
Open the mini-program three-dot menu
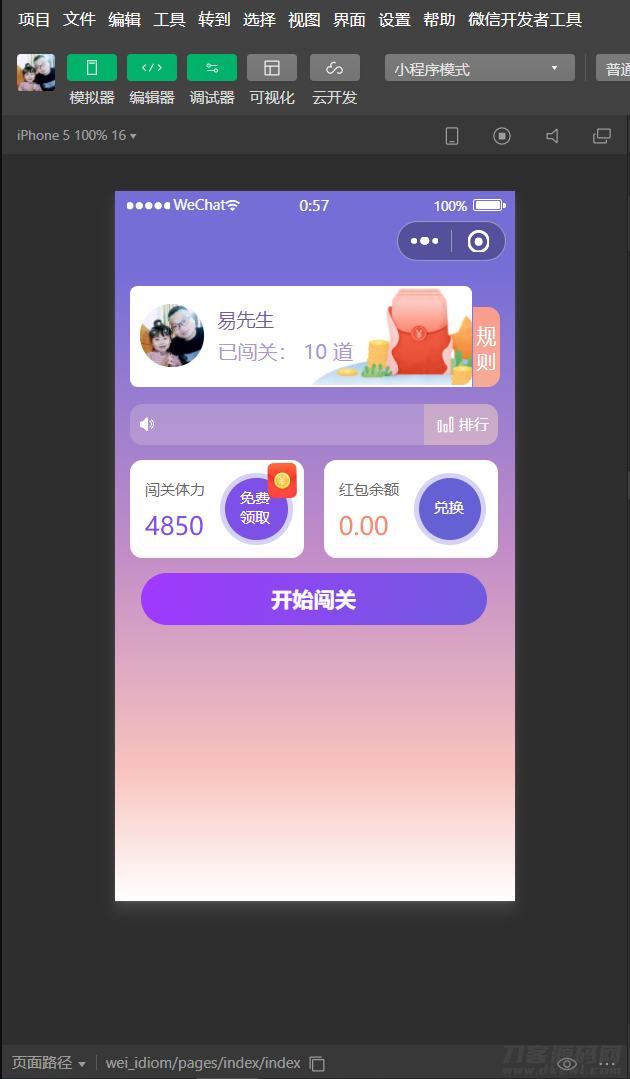pos(425,241)
